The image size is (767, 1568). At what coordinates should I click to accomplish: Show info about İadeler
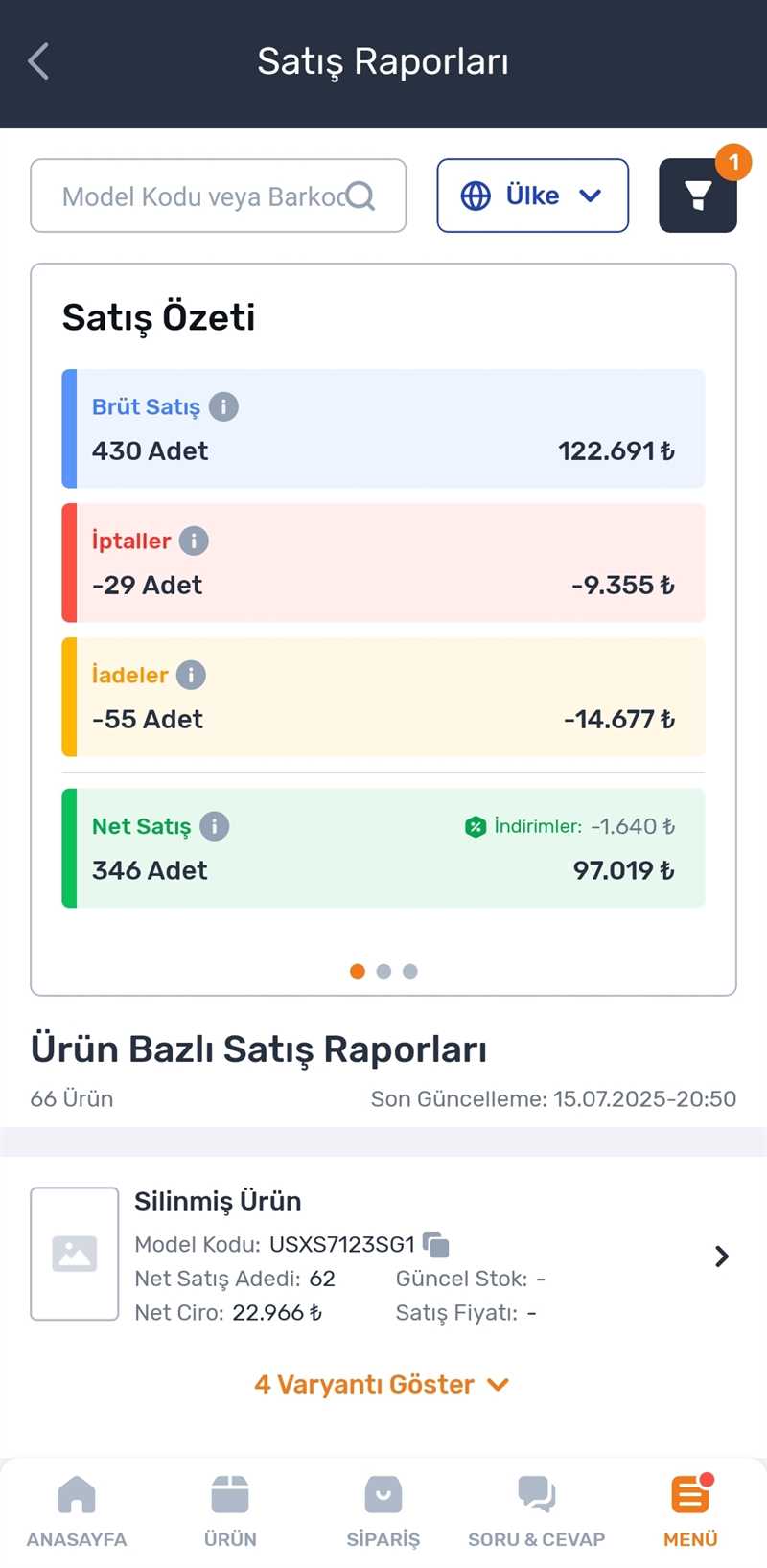pyautogui.click(x=191, y=675)
